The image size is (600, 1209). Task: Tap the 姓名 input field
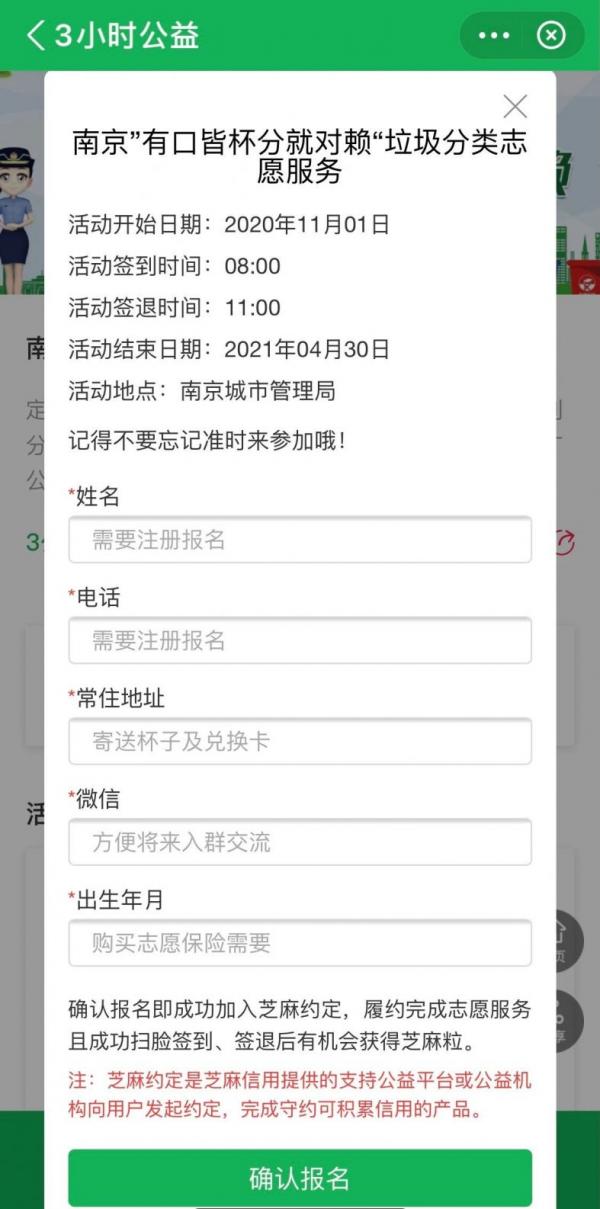click(x=300, y=540)
